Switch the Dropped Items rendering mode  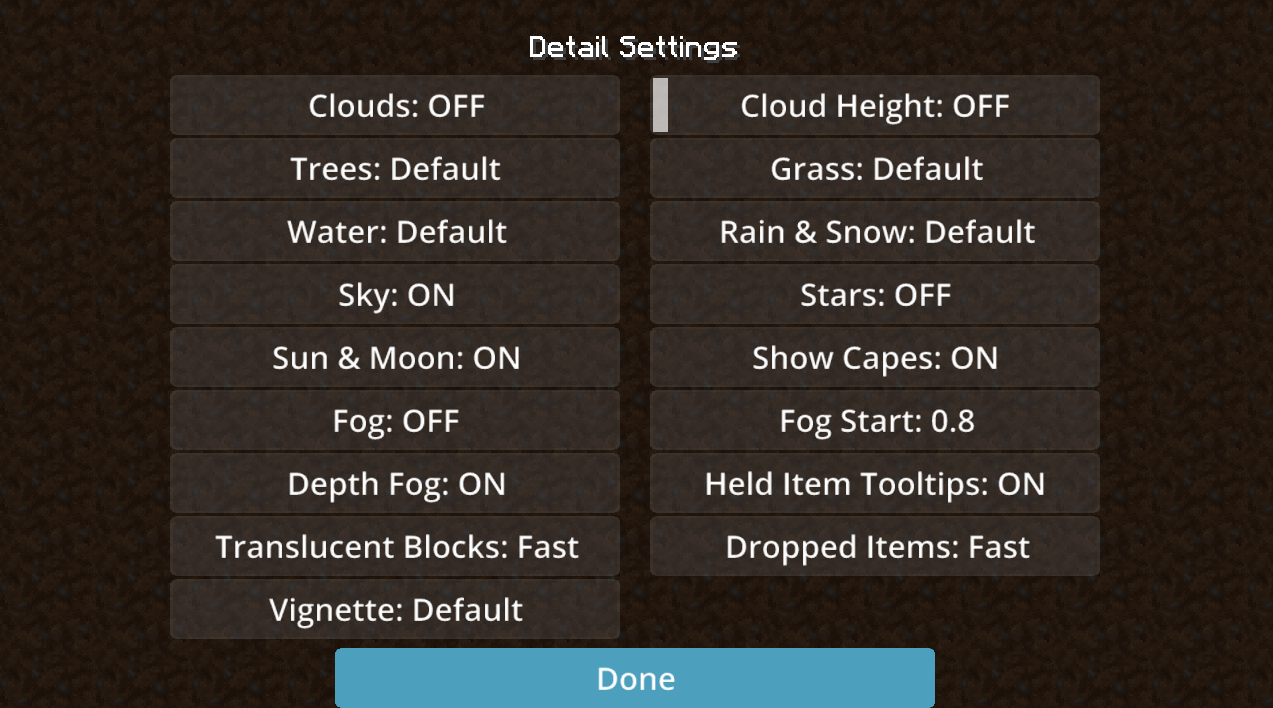[875, 546]
